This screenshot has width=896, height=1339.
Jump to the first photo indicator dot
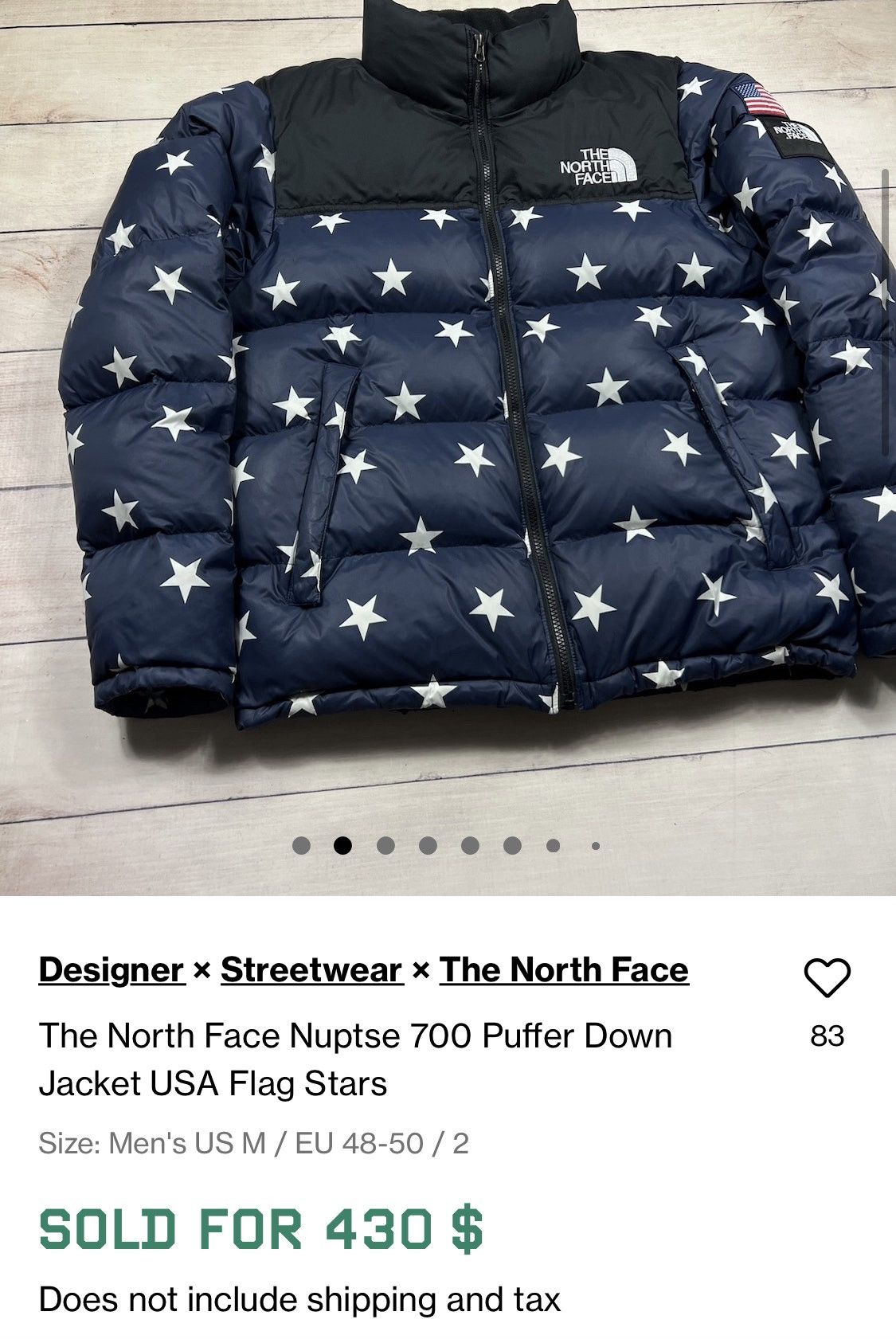click(301, 845)
